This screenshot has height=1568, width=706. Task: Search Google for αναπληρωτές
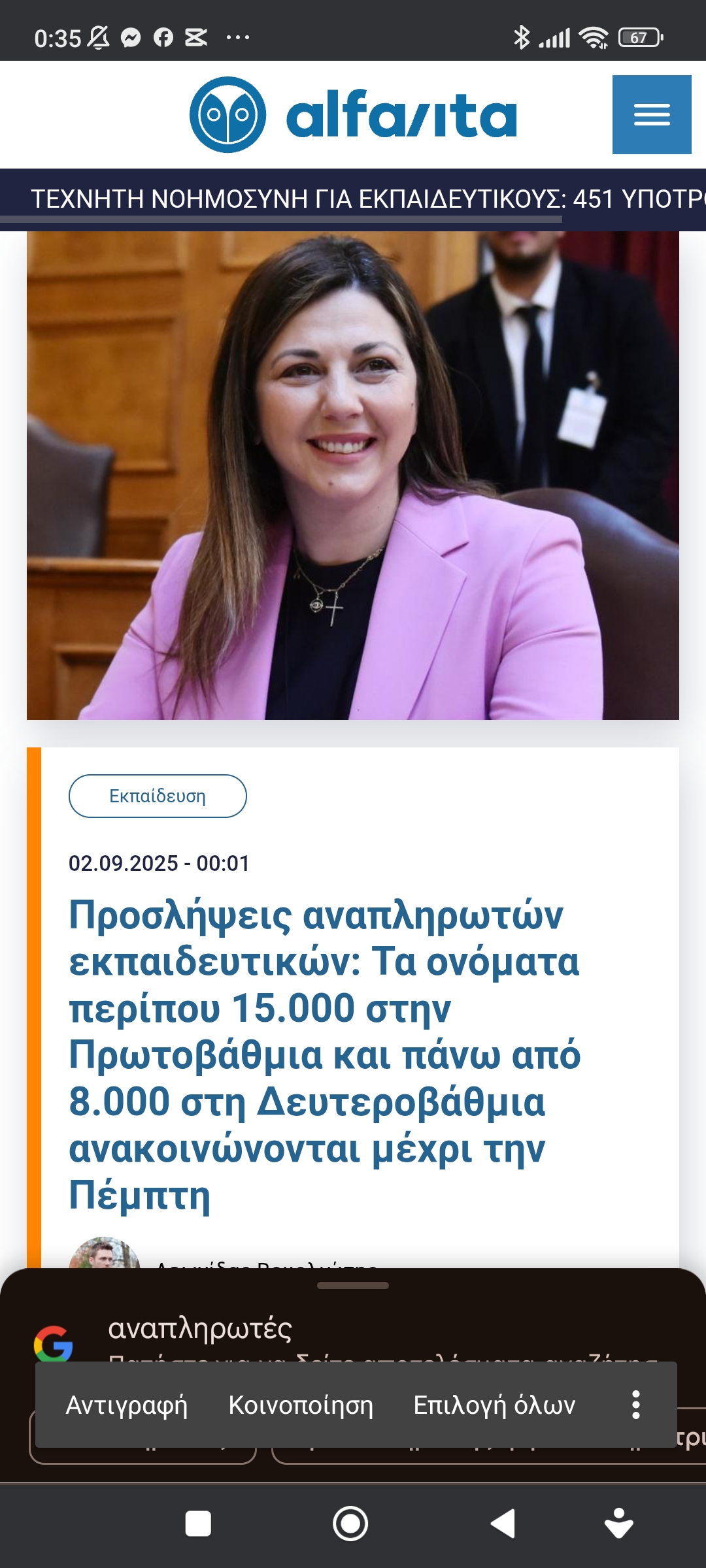200,1329
